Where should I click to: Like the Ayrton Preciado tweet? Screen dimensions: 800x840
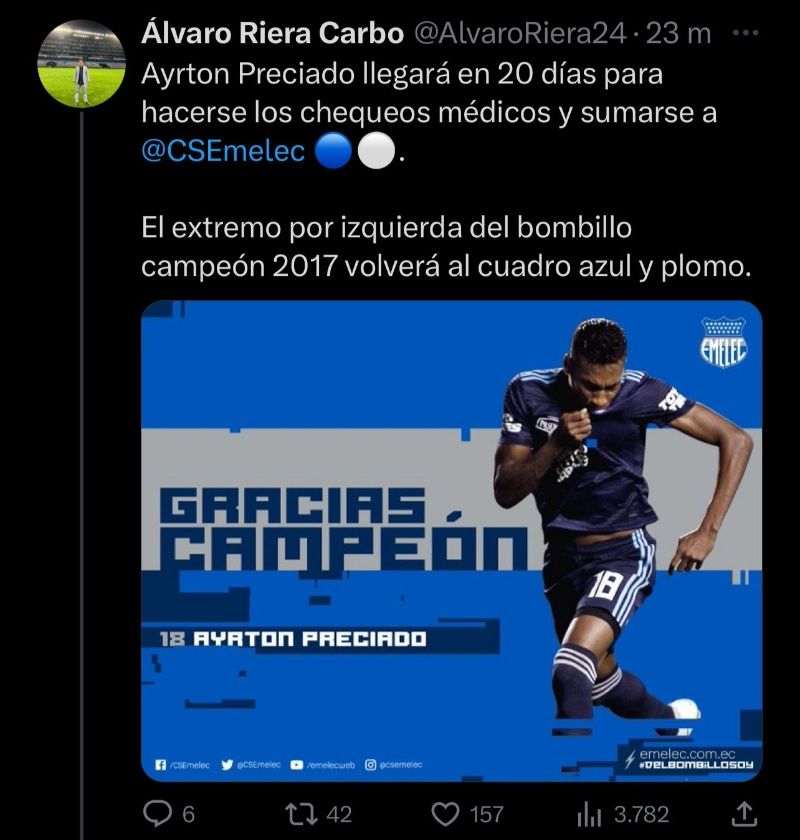(x=450, y=813)
